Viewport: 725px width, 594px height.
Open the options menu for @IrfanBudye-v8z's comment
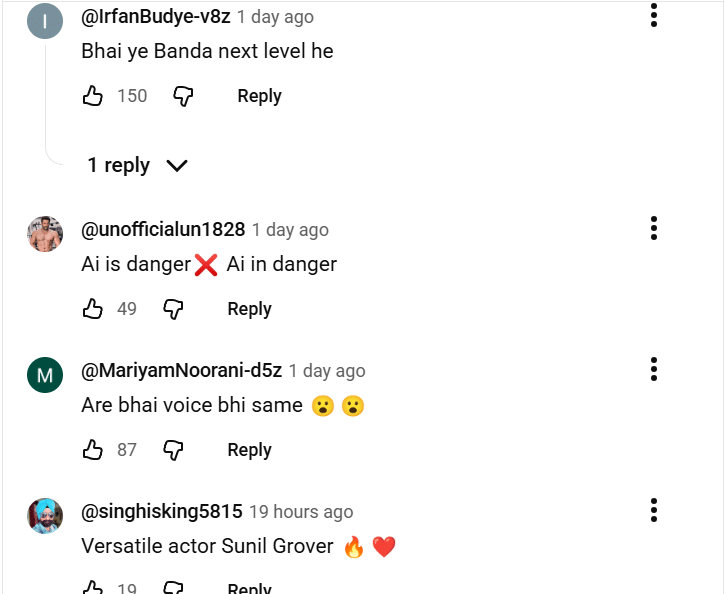coord(653,15)
